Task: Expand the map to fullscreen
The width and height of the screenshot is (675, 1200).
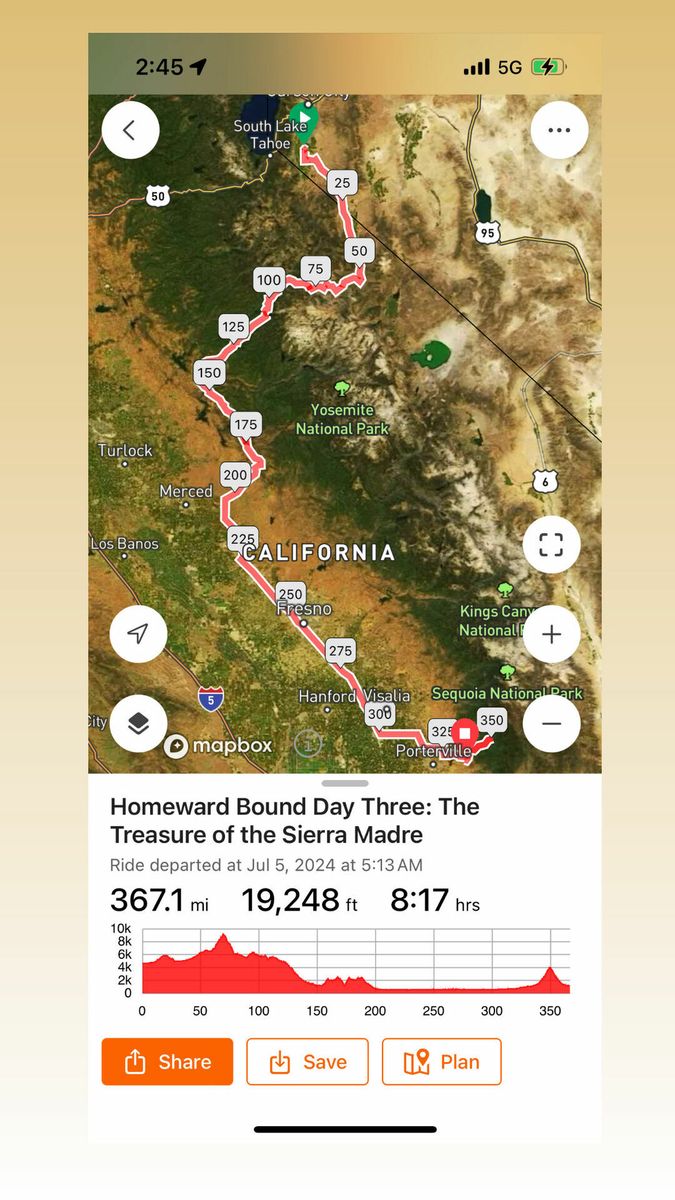Action: pyautogui.click(x=551, y=545)
